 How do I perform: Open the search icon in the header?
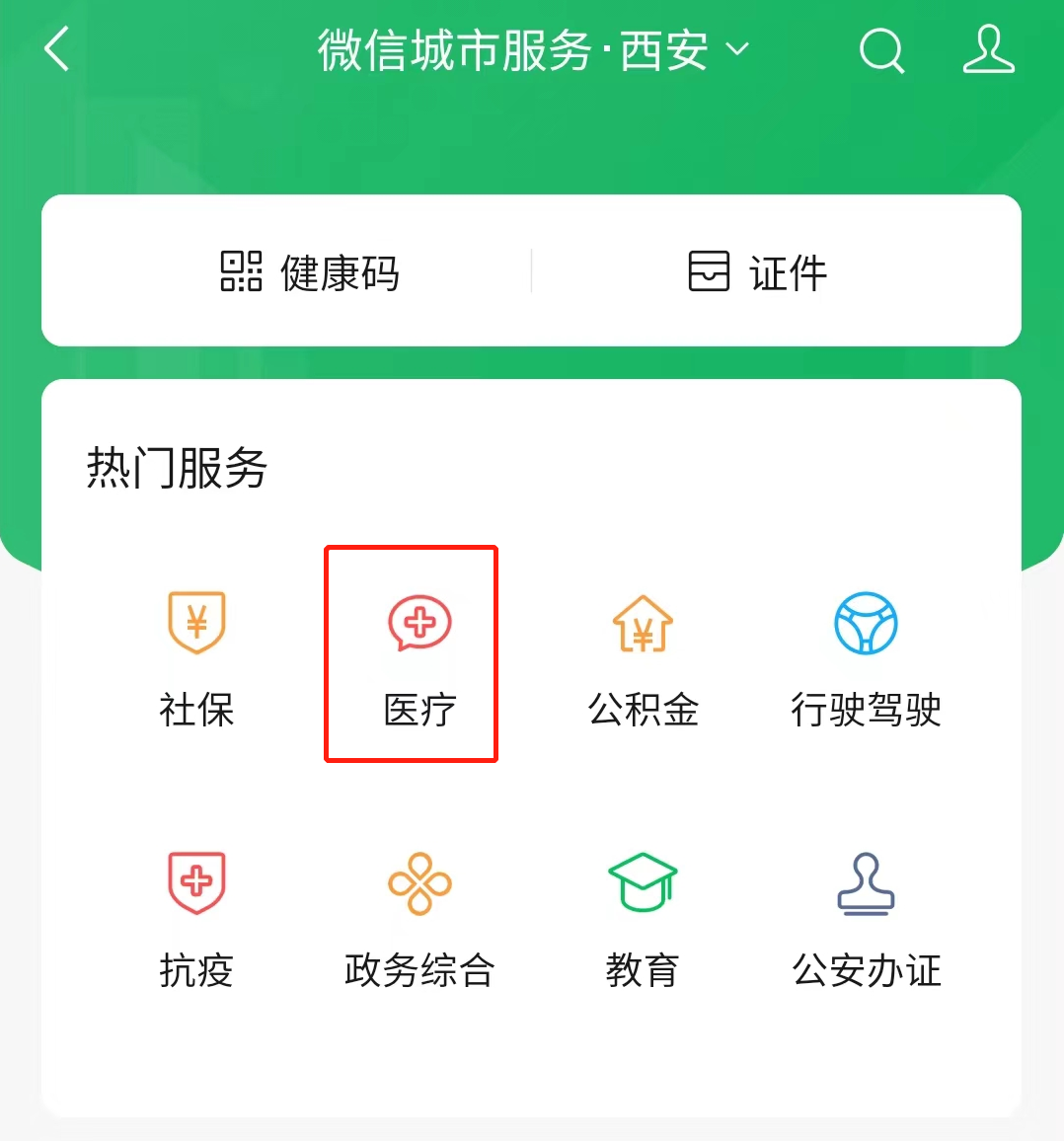click(x=880, y=50)
